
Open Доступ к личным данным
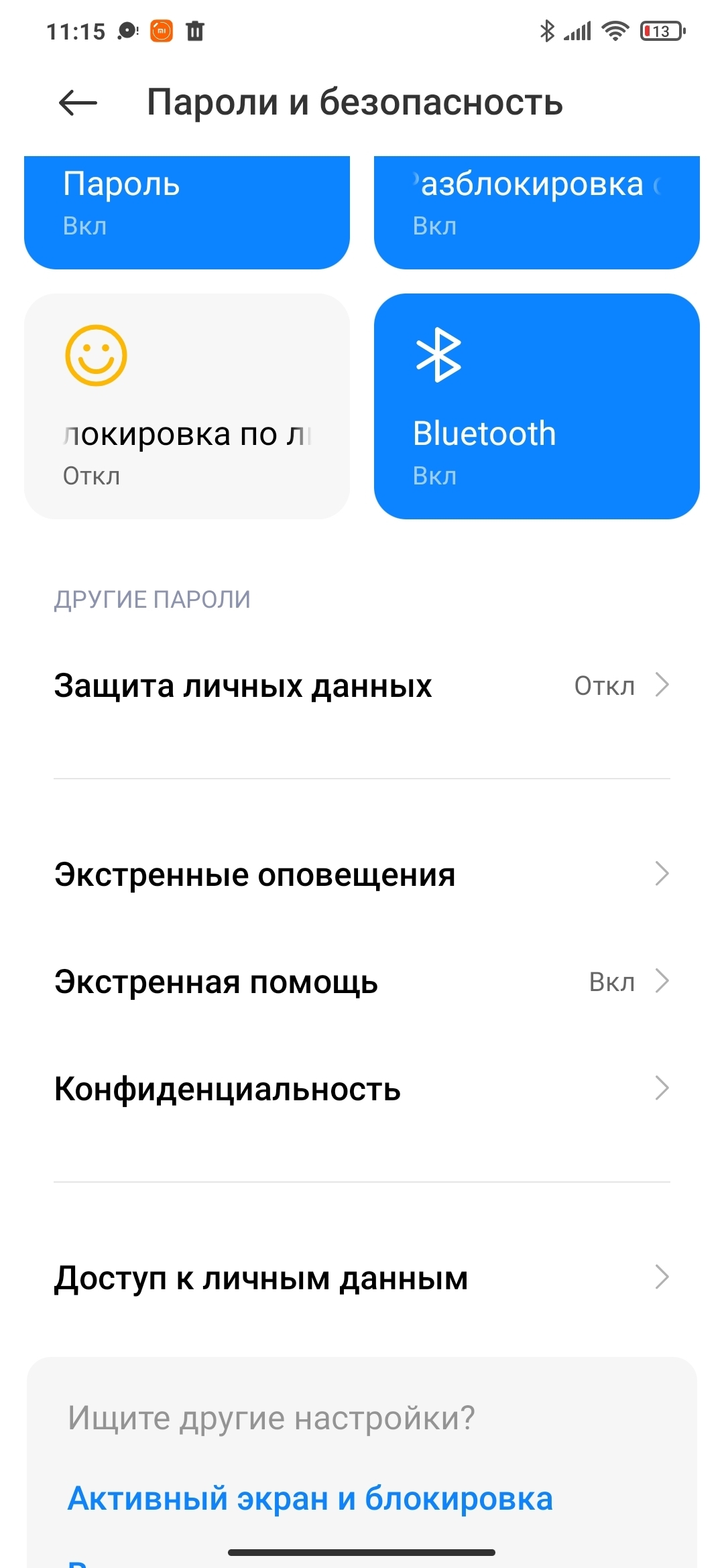click(x=362, y=1277)
